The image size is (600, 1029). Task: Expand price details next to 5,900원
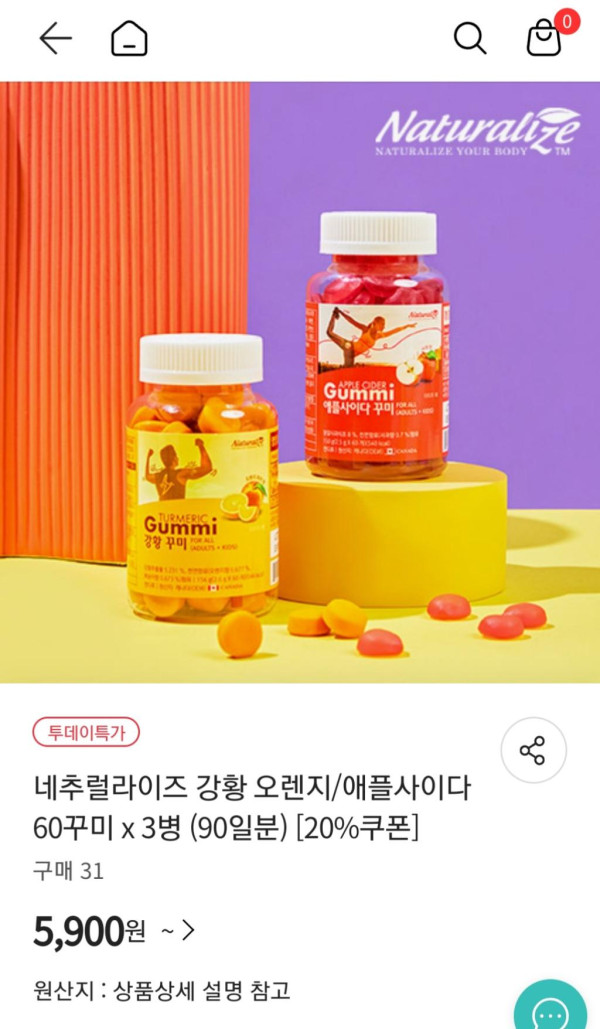[x=178, y=931]
